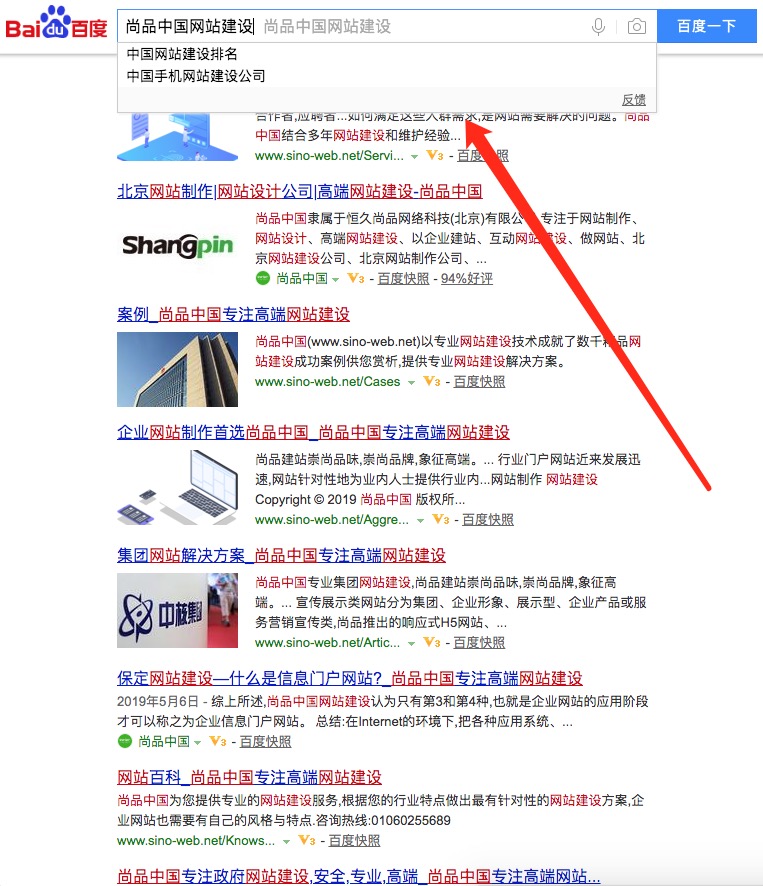The image size is (763, 886).
Task: Open result 企业网站制作首选尚品中国
Action: coord(313,433)
